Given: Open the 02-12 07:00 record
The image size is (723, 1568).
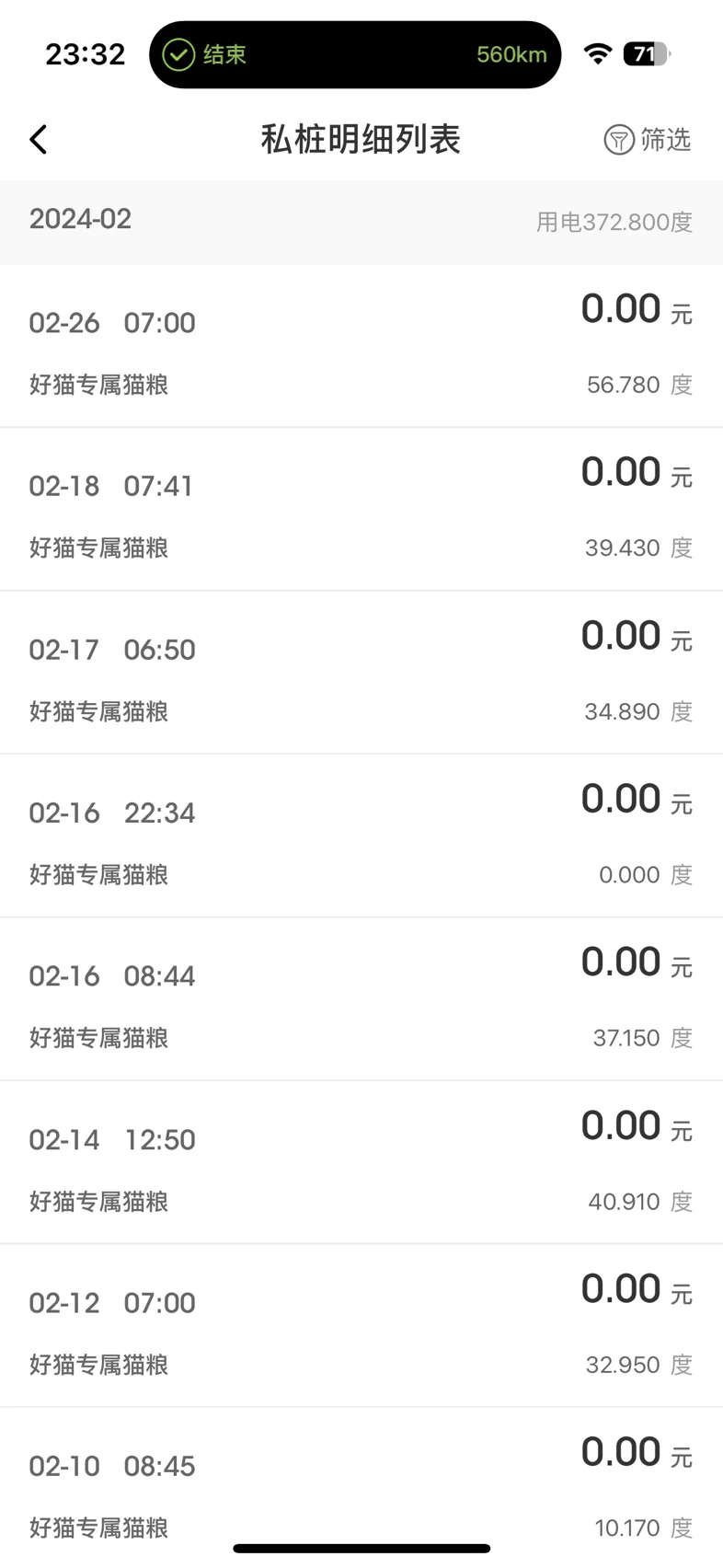Looking at the screenshot, I should [361, 1325].
